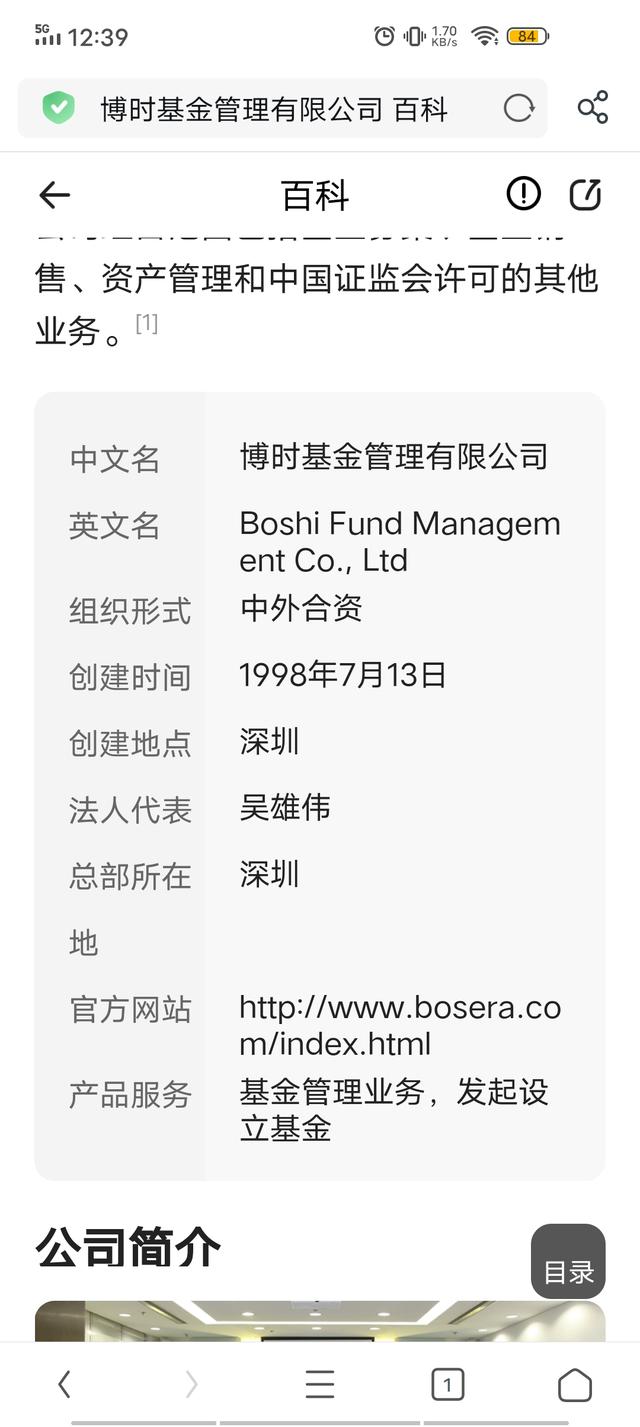This screenshot has height=1427, width=640.
Task: Go to the browser home page
Action: [x=575, y=1384]
